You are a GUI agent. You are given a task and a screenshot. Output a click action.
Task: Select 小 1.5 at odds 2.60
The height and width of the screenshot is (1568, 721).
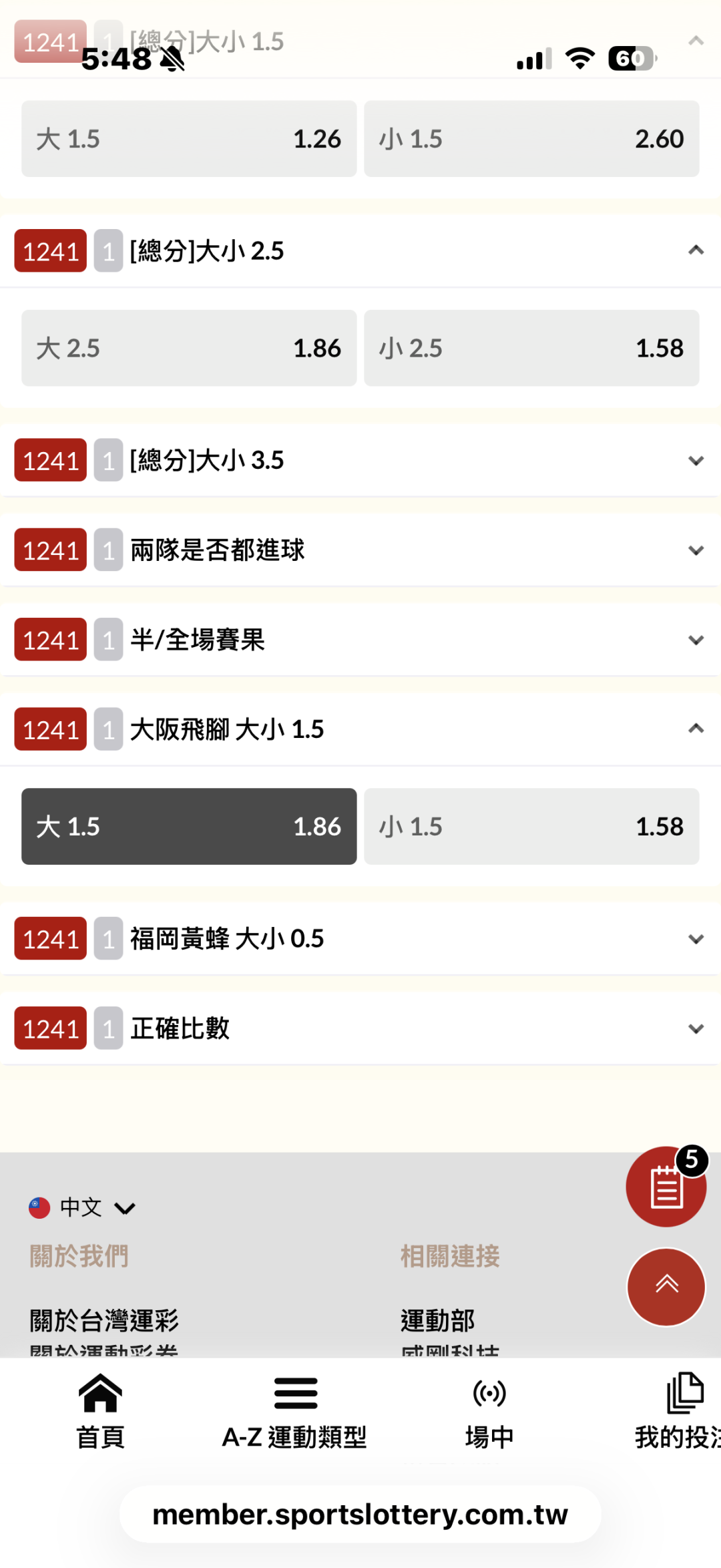[x=531, y=139]
